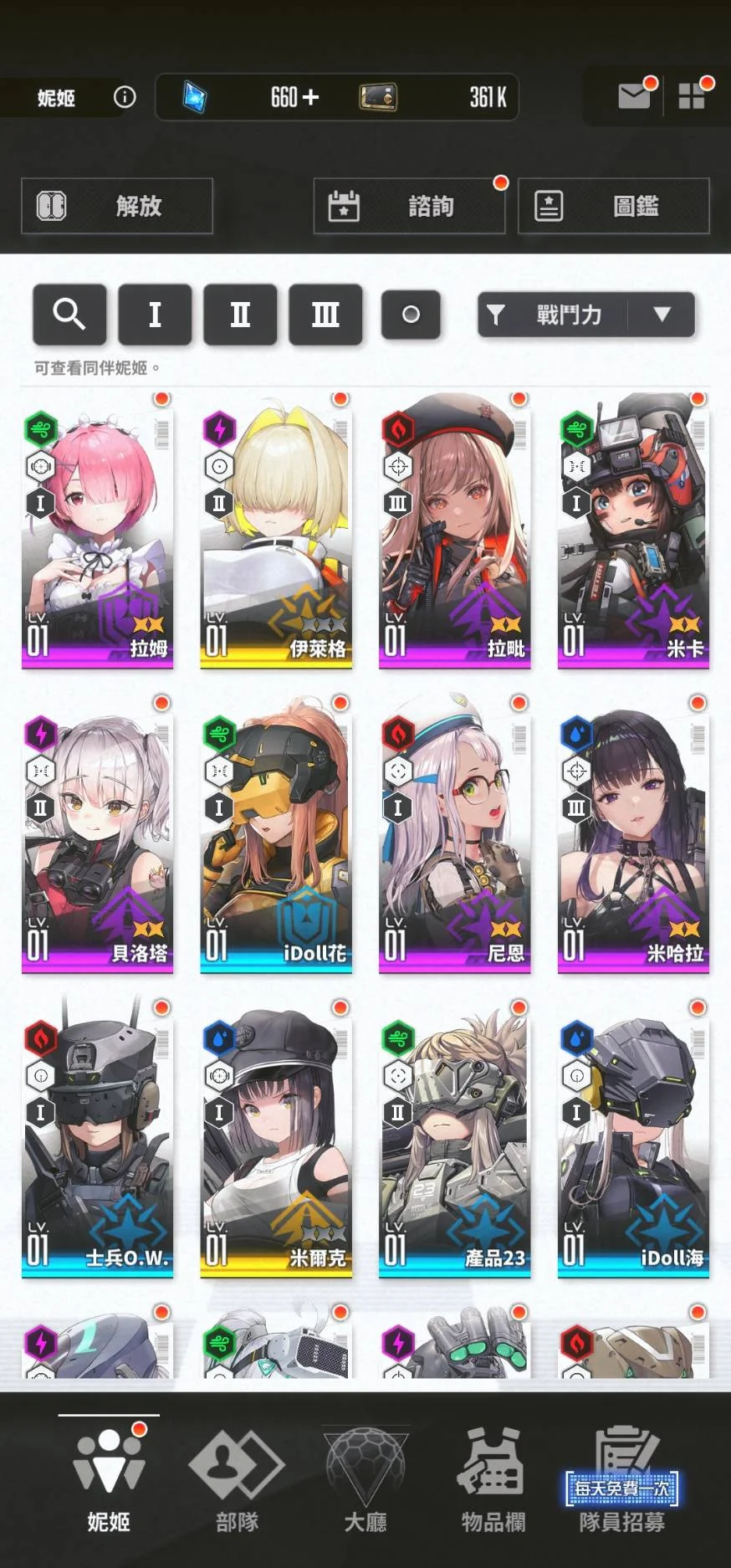731x1568 pixels.
Task: Open the 解放 button
Action: (x=117, y=206)
